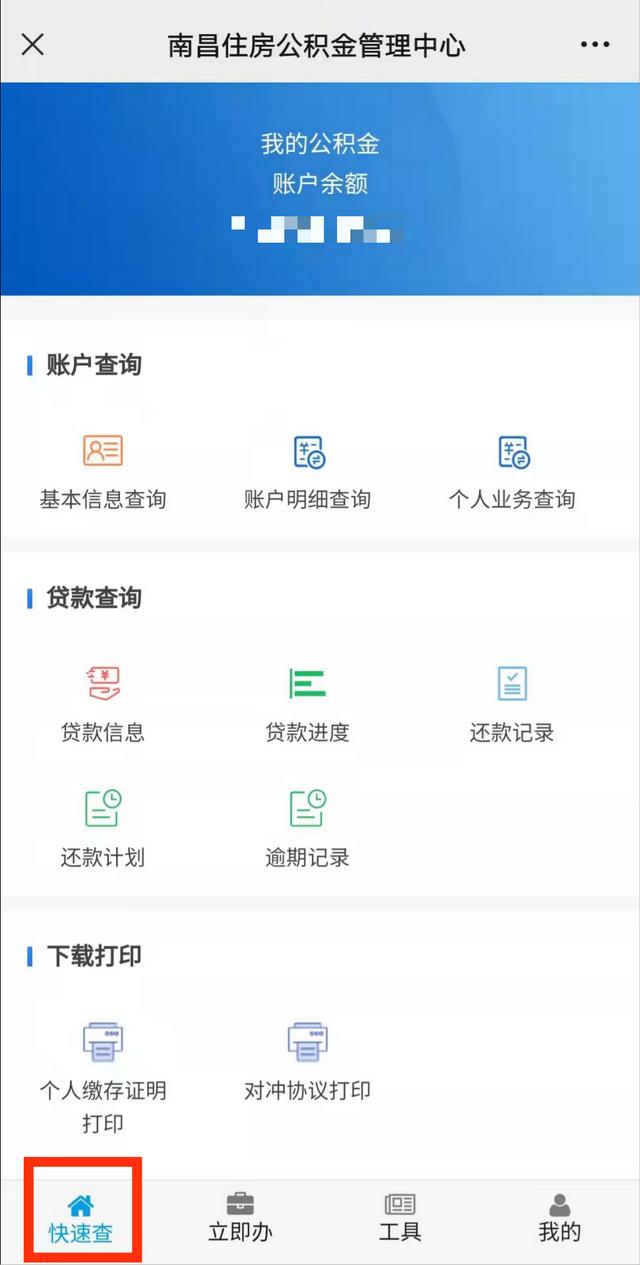Image resolution: width=640 pixels, height=1265 pixels.
Task: Open 账户明细查询
Action: click(308, 472)
